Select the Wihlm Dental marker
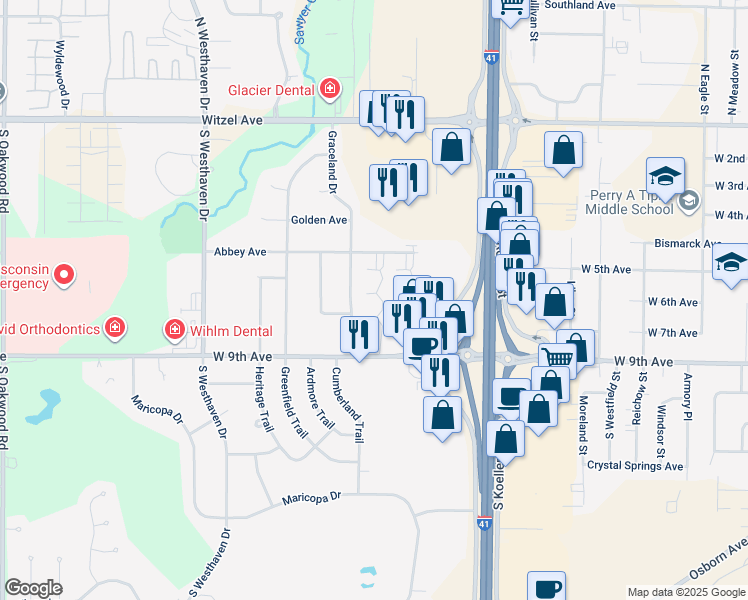The height and width of the screenshot is (600, 748). coord(174,328)
